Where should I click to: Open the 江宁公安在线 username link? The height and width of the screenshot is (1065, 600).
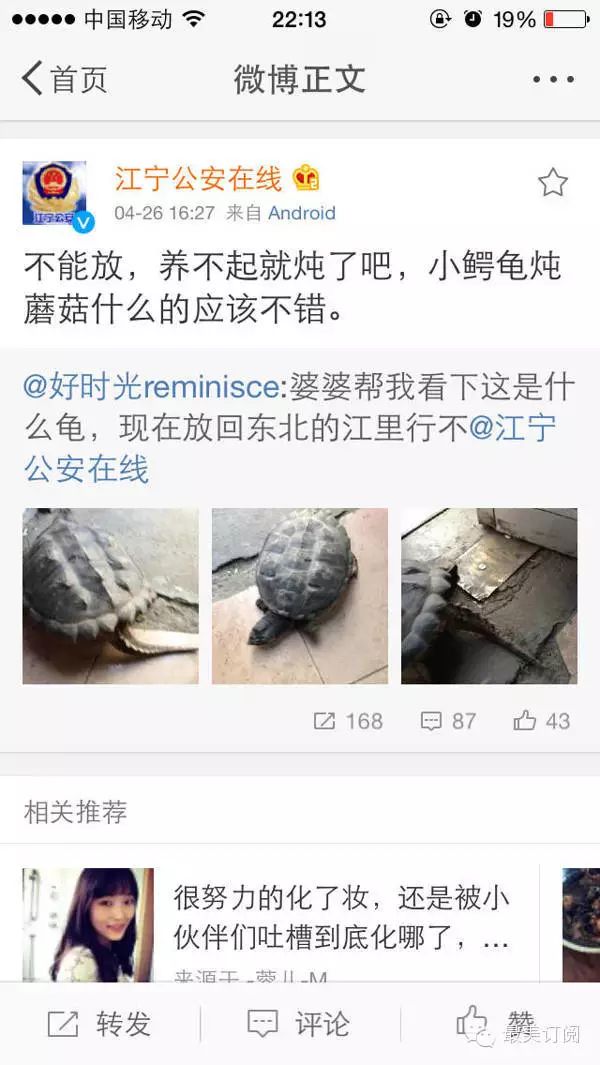[198, 178]
